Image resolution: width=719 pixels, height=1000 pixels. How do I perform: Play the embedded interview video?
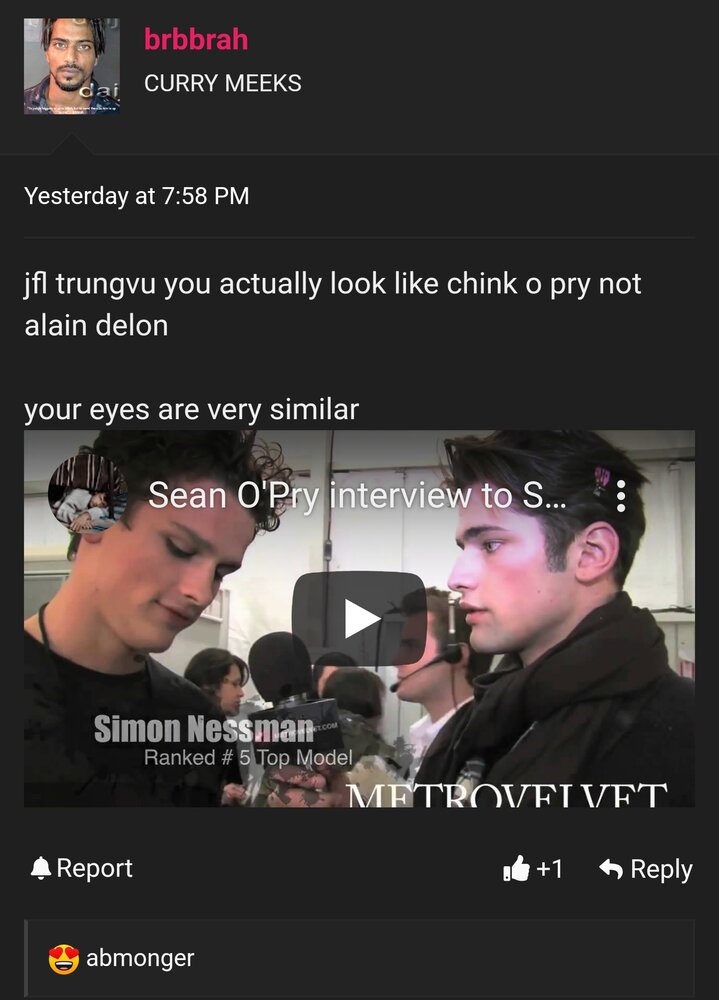tap(359, 618)
